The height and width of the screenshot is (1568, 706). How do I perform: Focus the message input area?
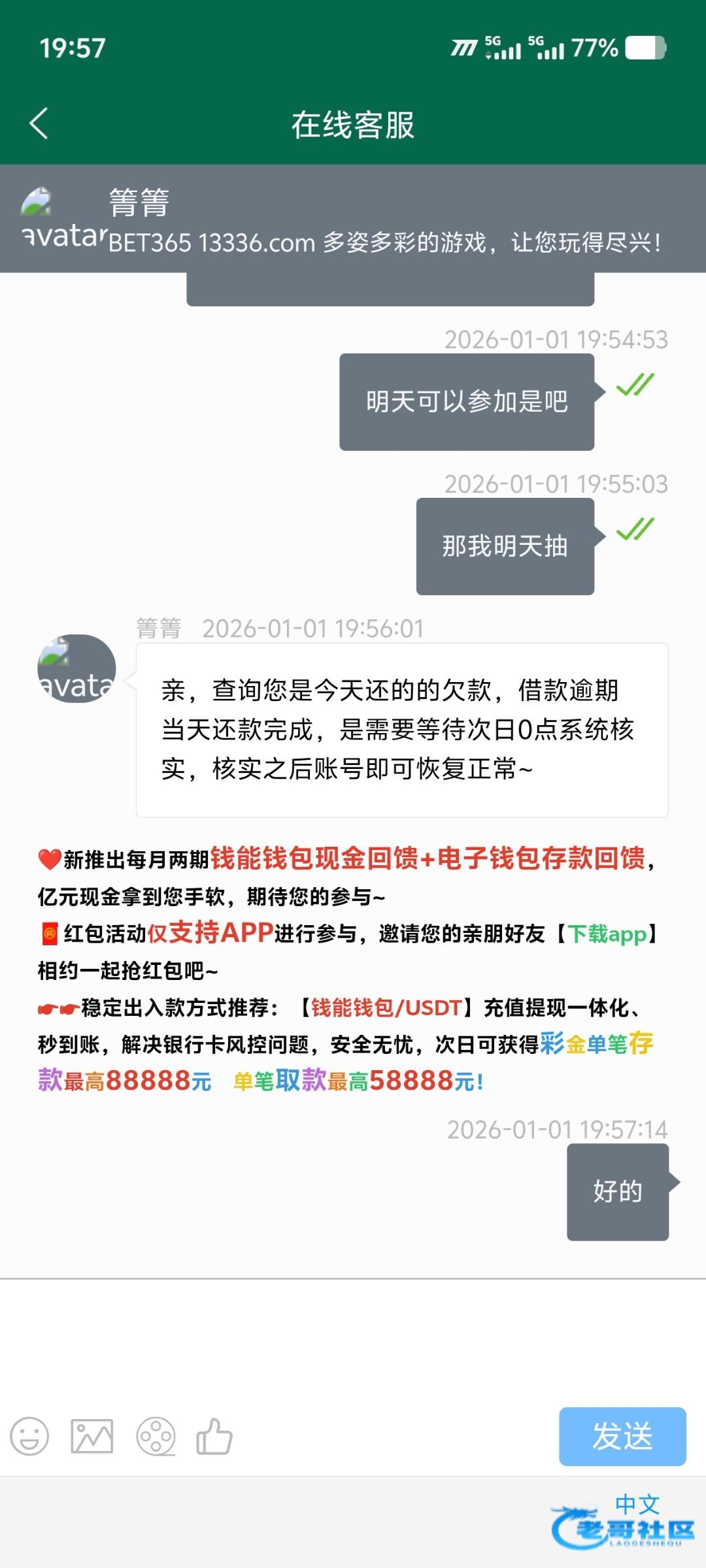353,1339
